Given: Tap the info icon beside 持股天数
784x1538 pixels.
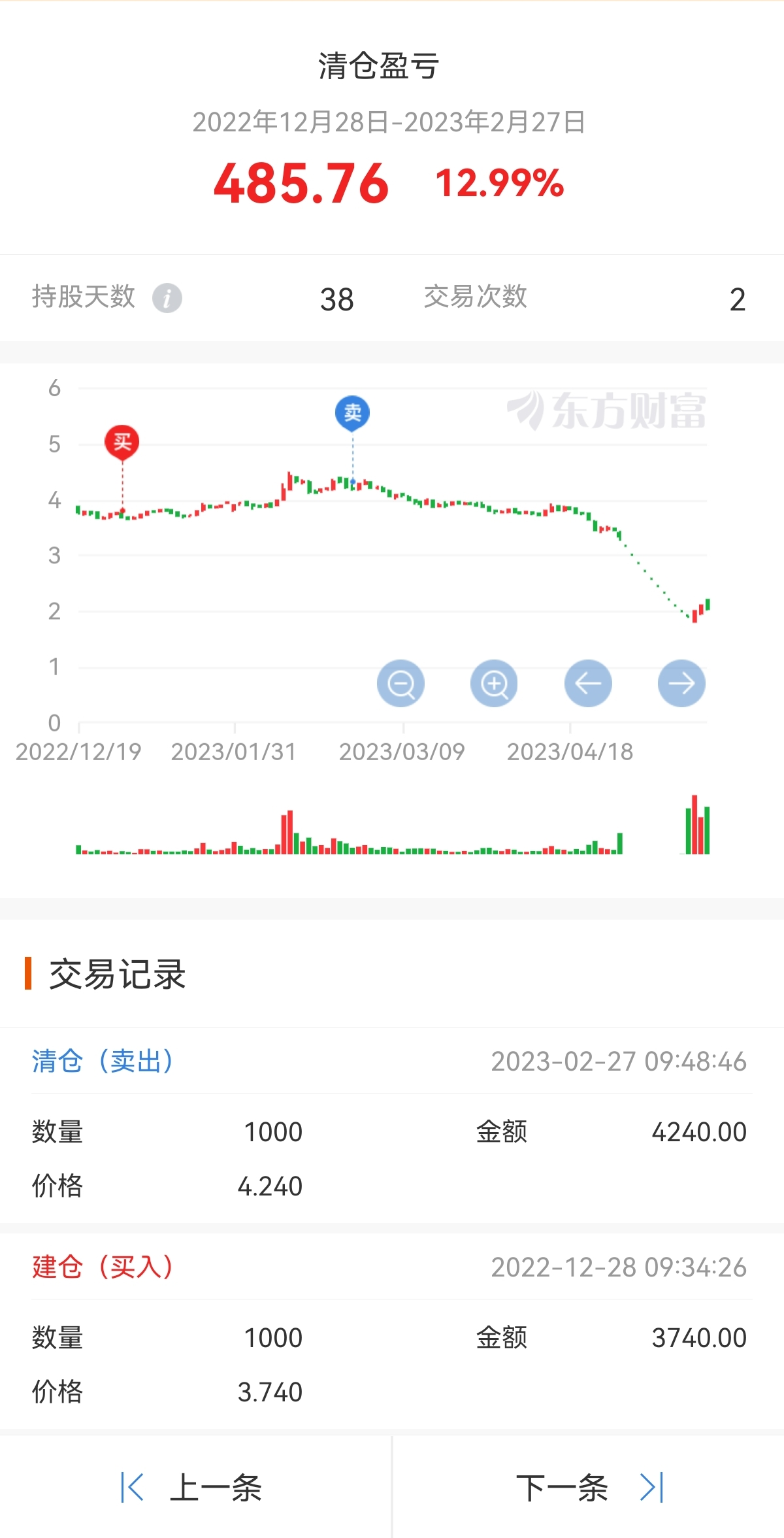Looking at the screenshot, I should [x=167, y=299].
